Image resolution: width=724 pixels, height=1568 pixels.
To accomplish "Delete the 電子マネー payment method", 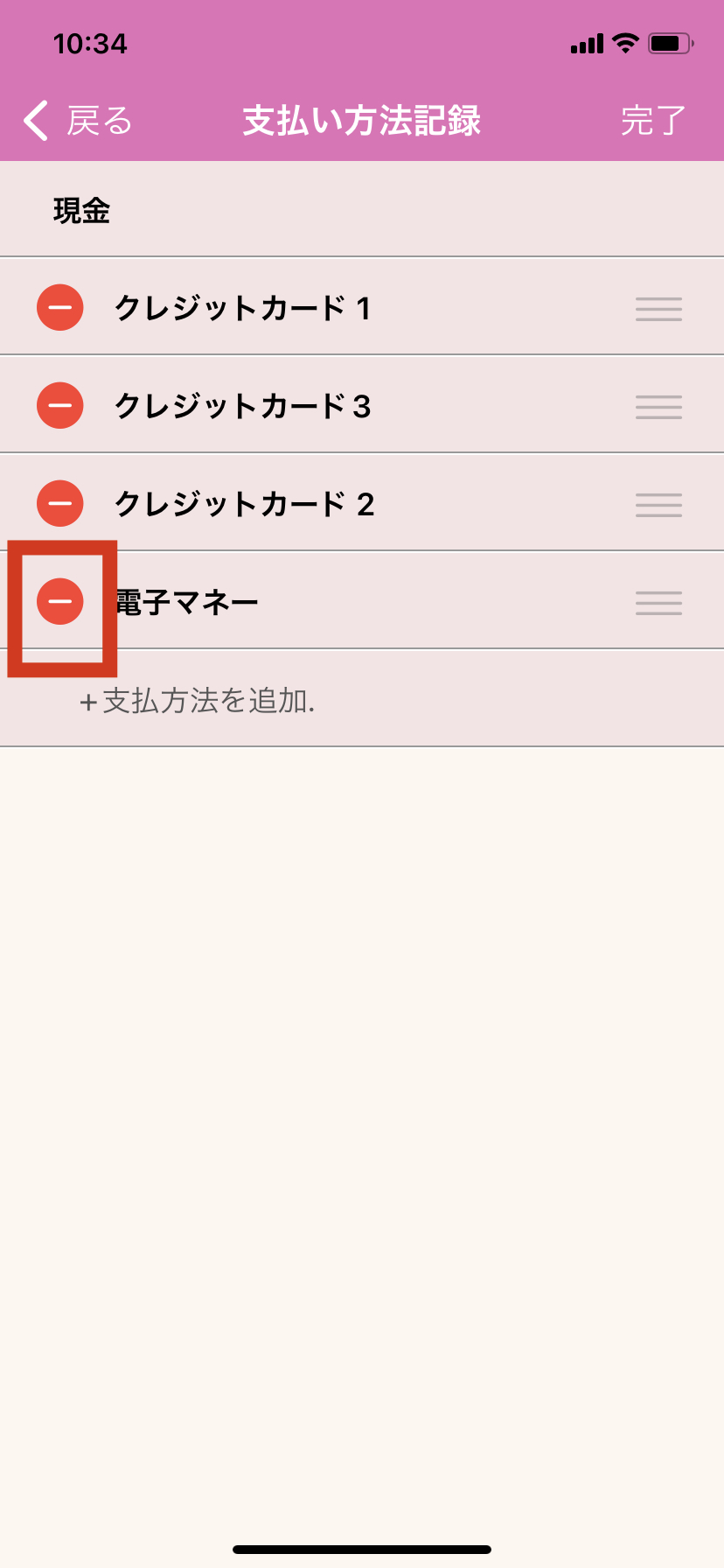I will coord(60,602).
